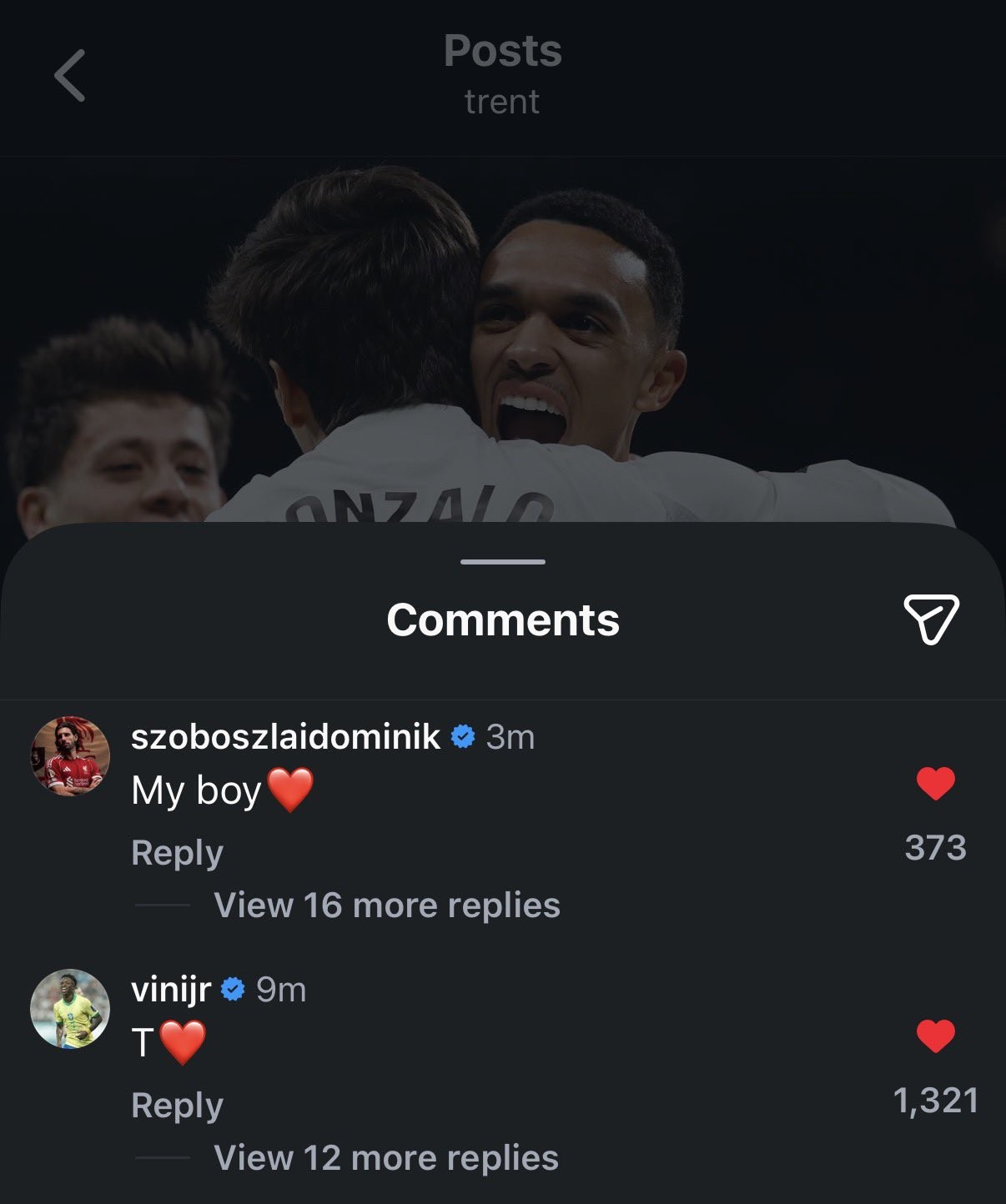Screen dimensions: 1006x1204
Task: Expand View 16 more replies
Action: tap(386, 906)
